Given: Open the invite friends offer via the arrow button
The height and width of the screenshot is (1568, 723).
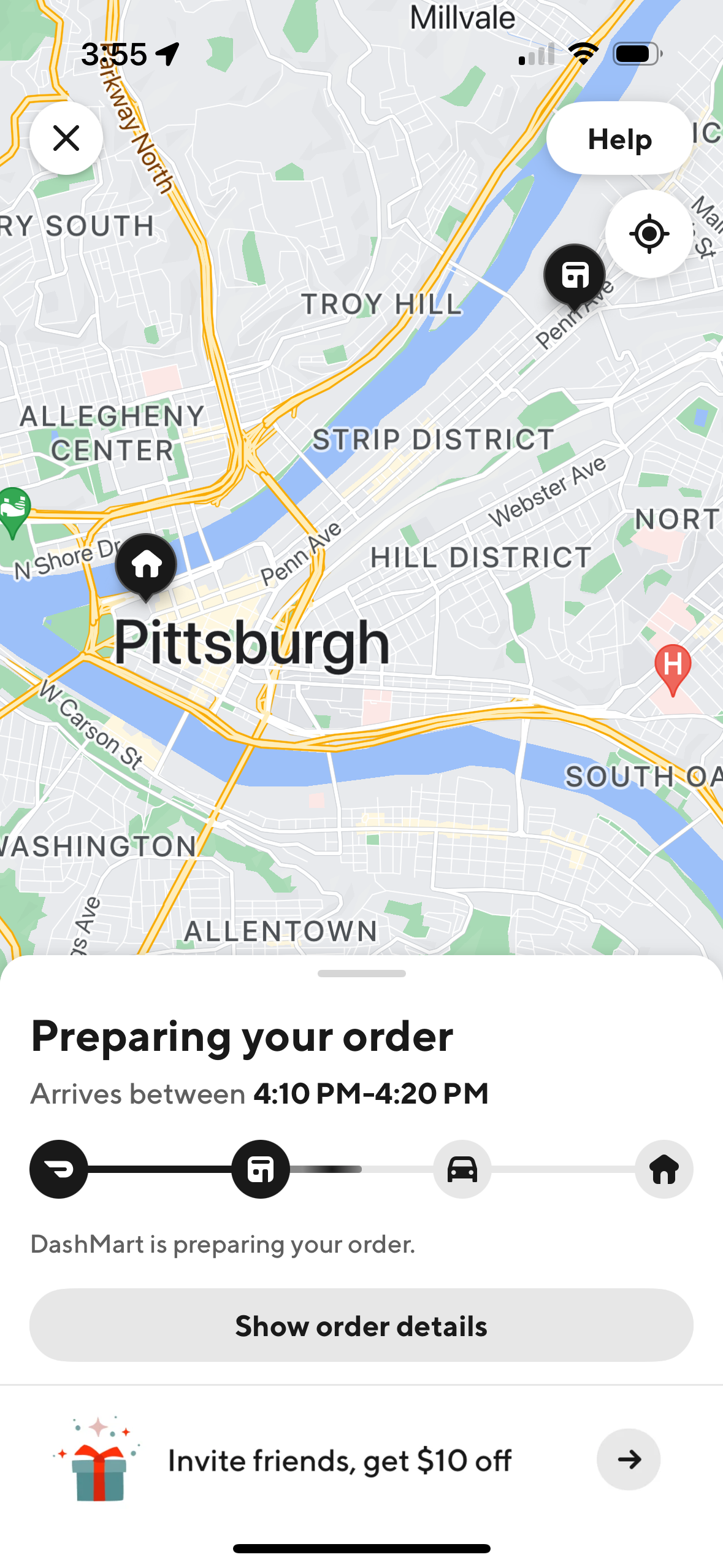Looking at the screenshot, I should [x=628, y=1460].
